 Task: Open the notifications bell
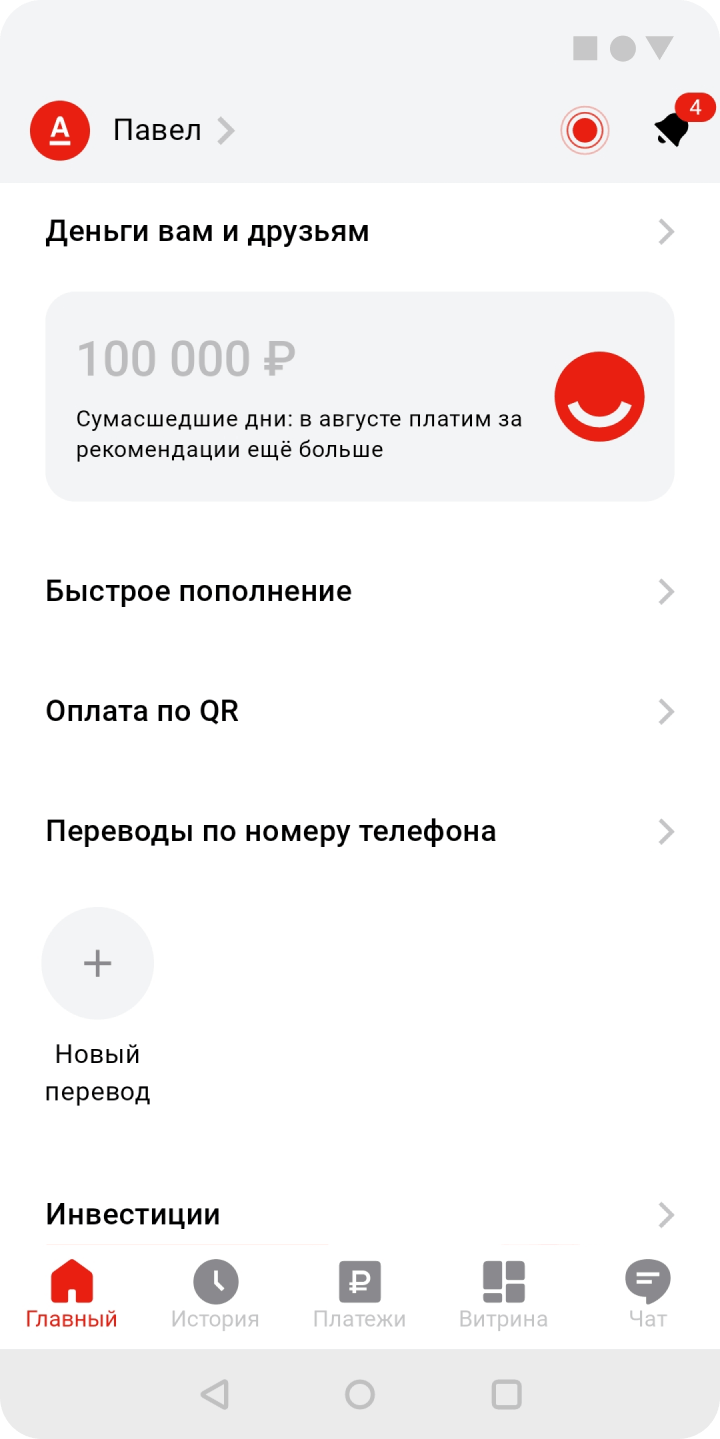pos(672,129)
